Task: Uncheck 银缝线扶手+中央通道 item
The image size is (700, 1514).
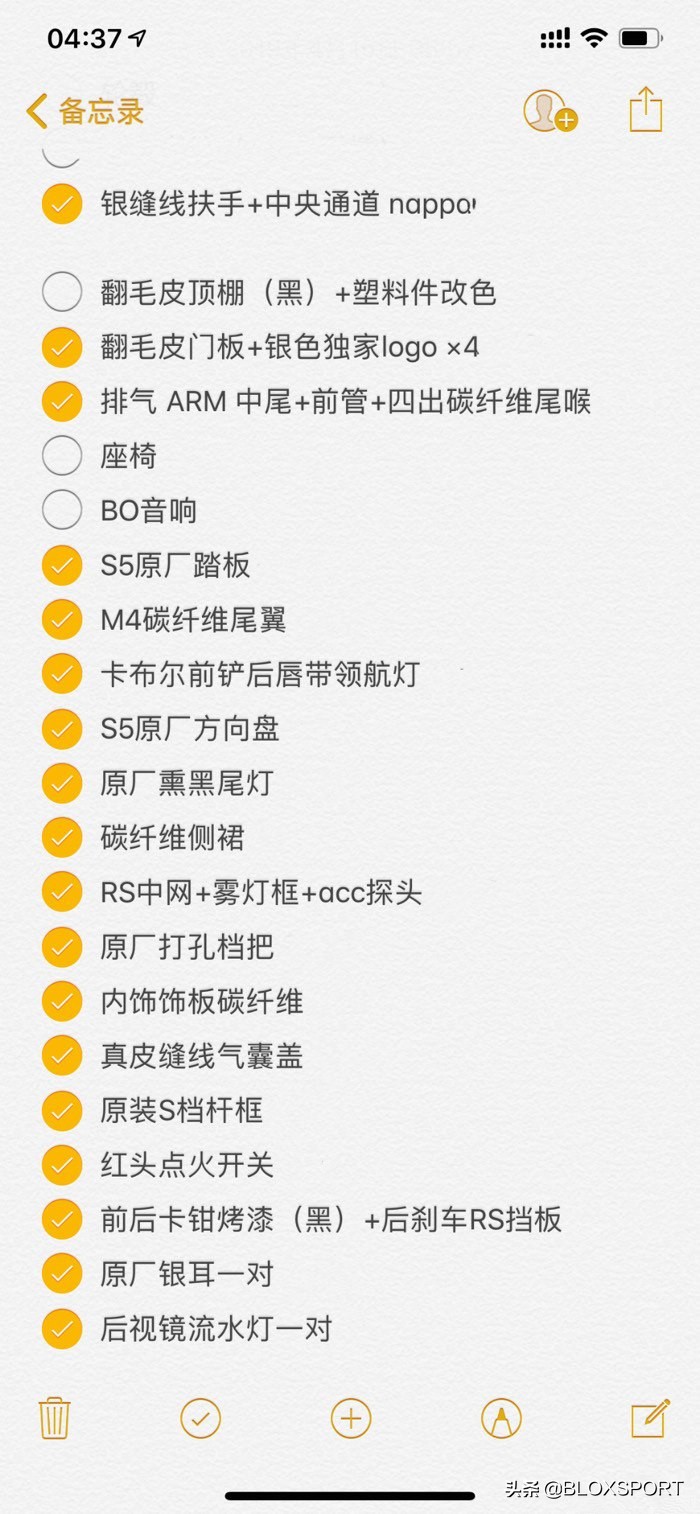Action: pos(62,204)
